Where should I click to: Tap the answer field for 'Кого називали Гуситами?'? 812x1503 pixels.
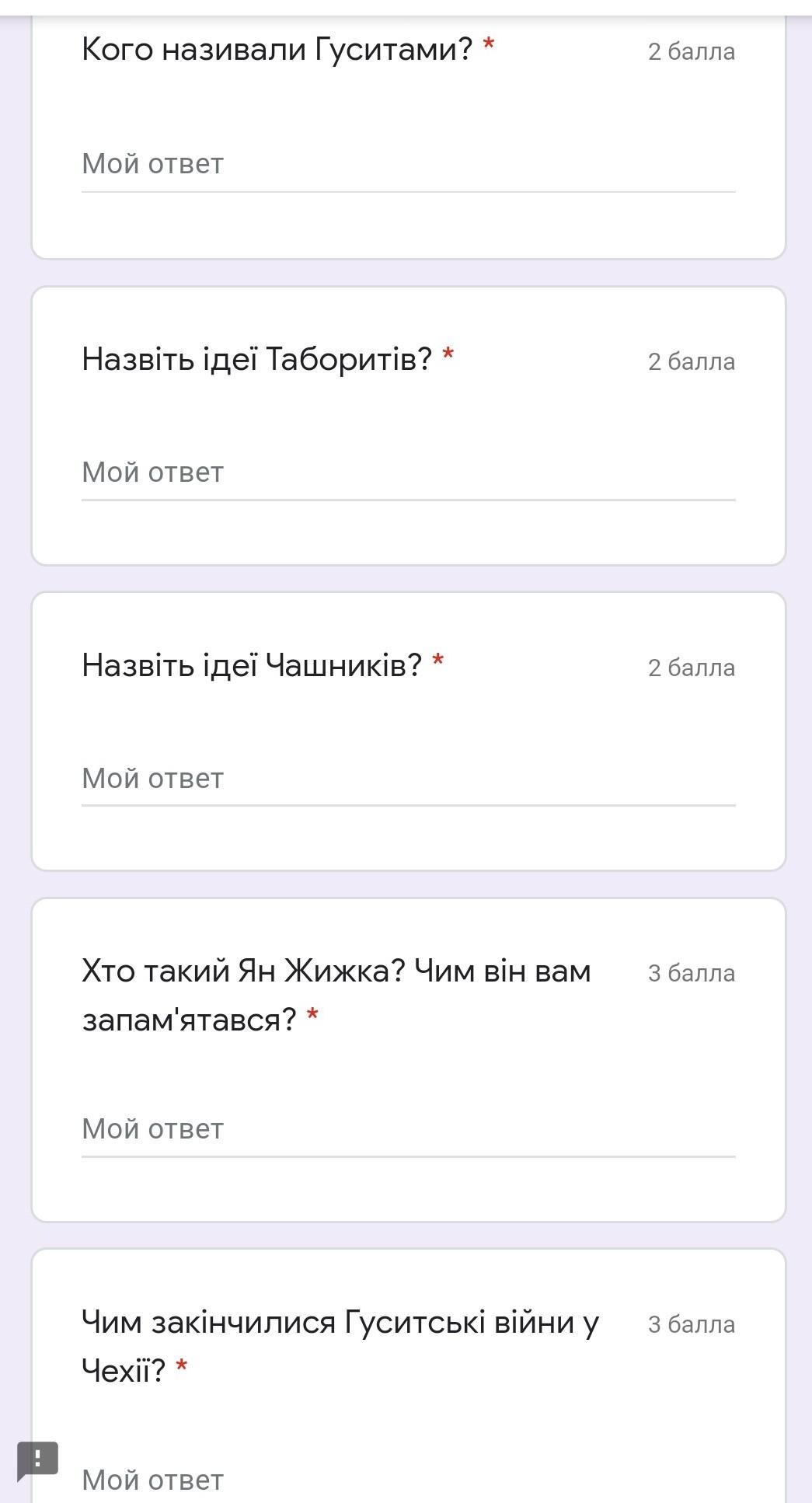408,165
